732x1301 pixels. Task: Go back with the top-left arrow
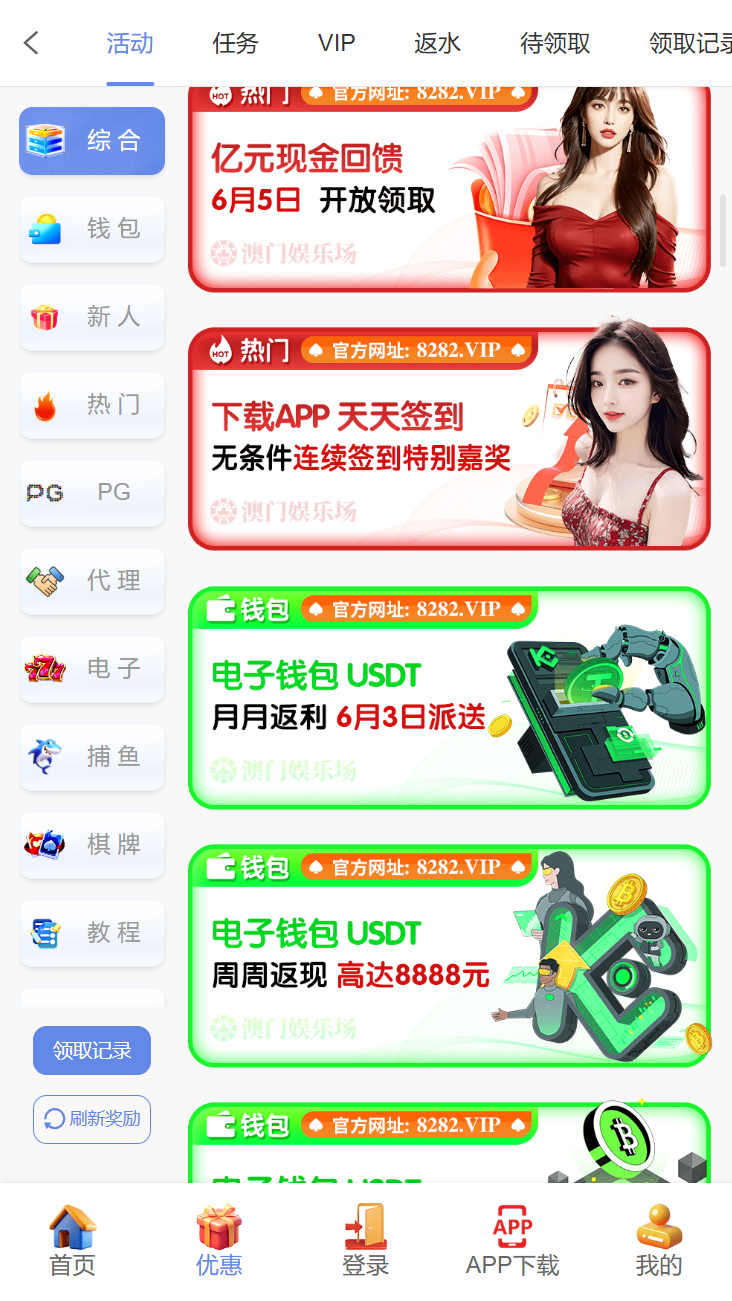point(31,43)
